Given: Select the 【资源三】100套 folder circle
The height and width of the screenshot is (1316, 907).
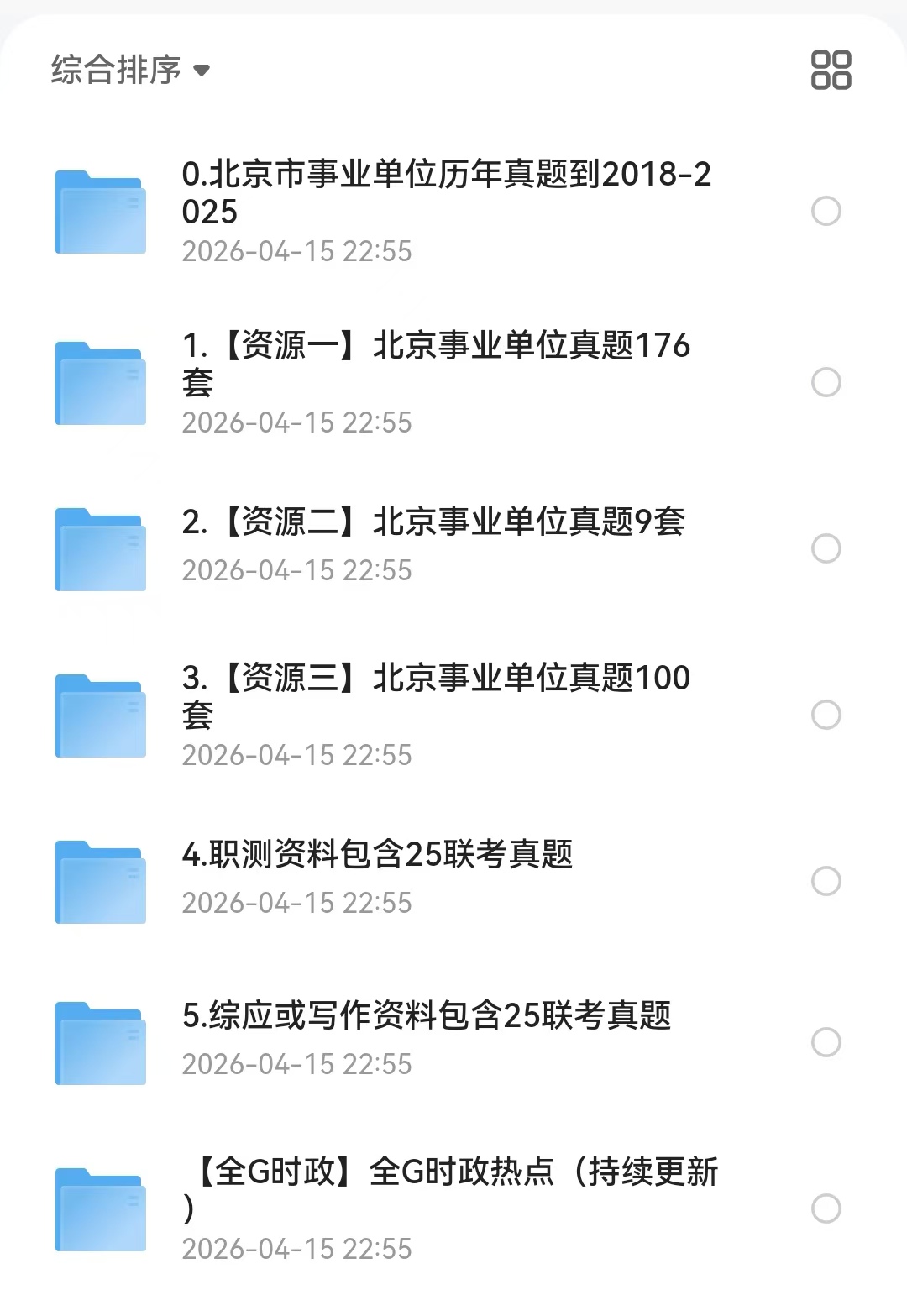Looking at the screenshot, I should point(826,715).
